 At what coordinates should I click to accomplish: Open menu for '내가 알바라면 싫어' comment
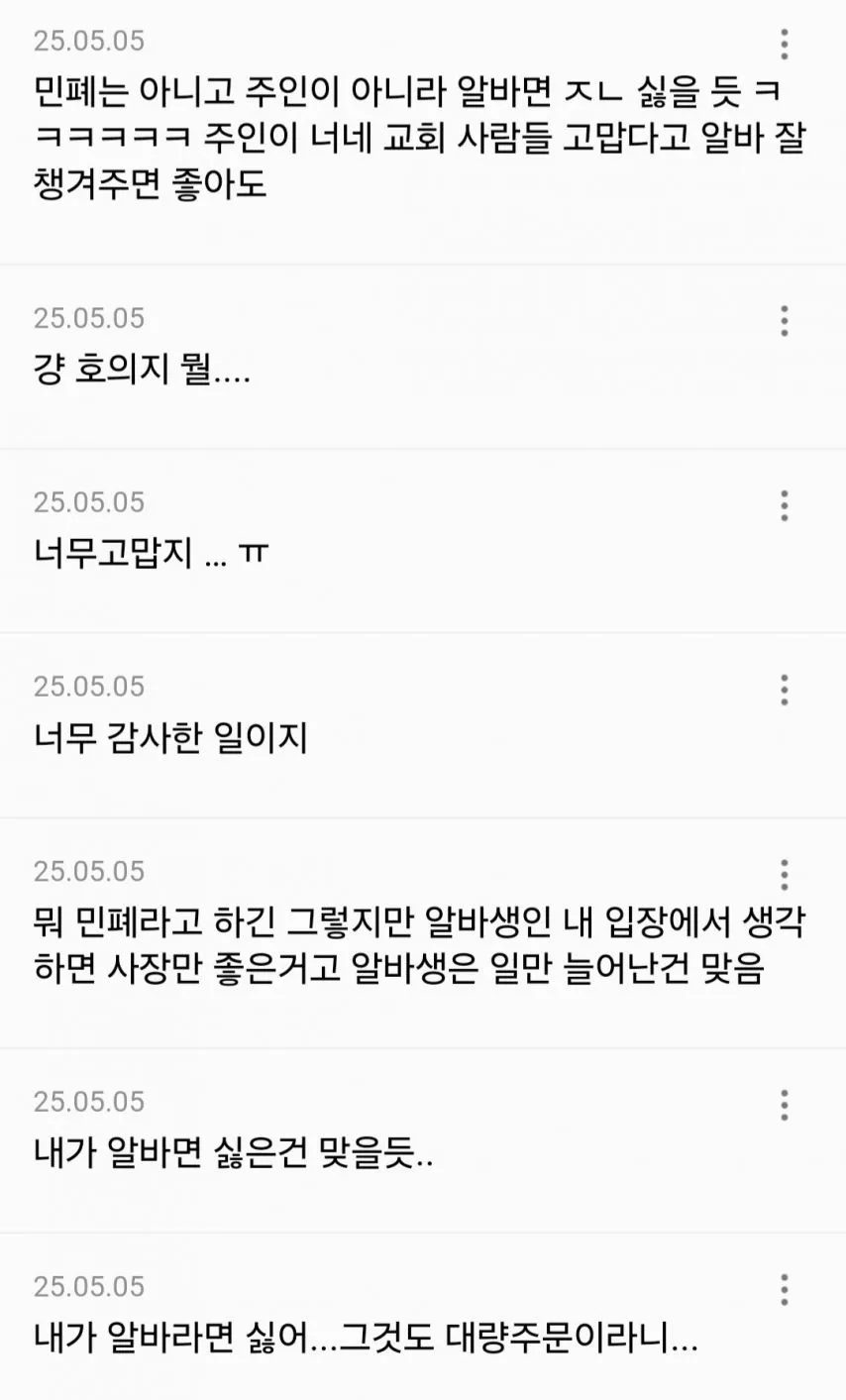pyautogui.click(x=784, y=1289)
